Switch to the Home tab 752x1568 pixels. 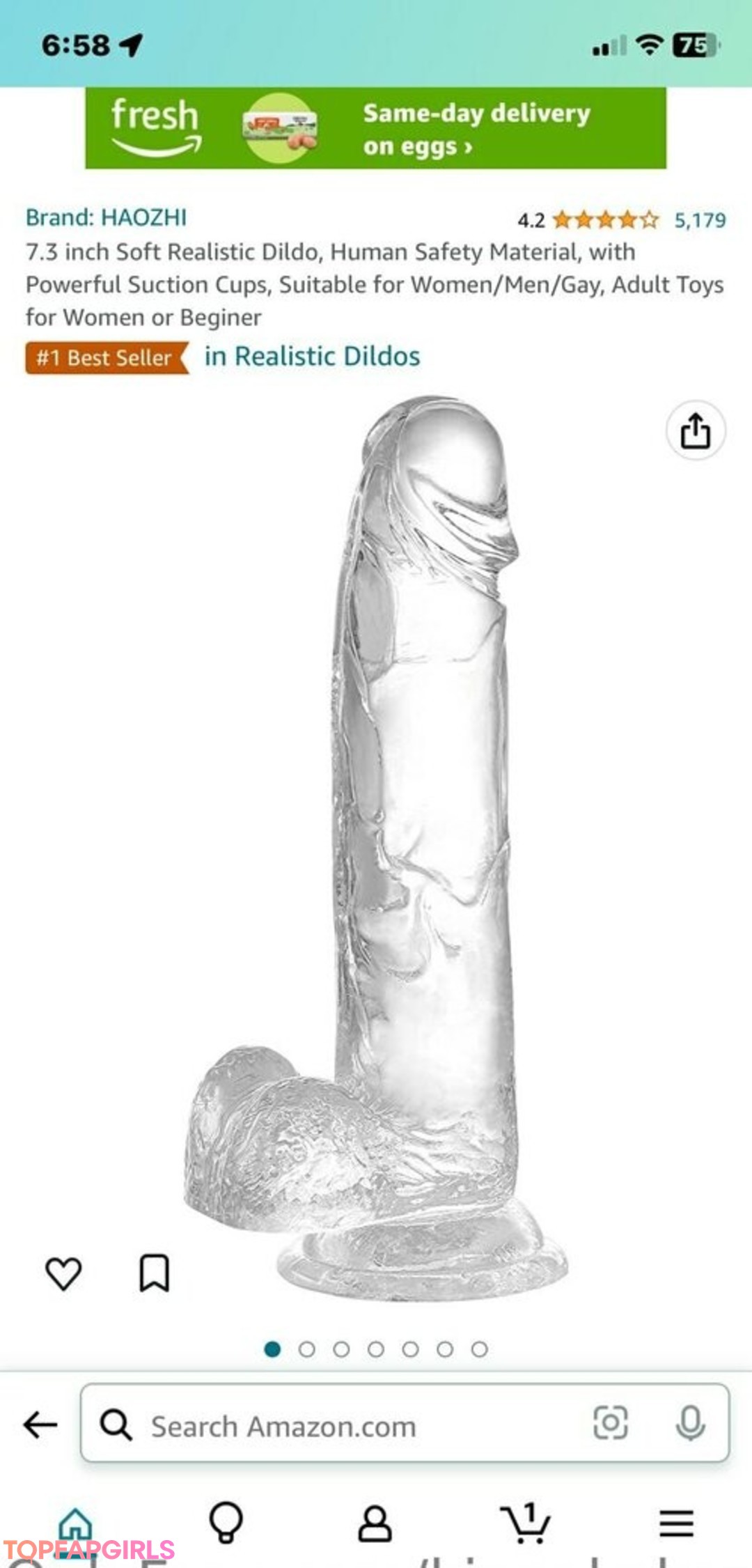point(75,1522)
